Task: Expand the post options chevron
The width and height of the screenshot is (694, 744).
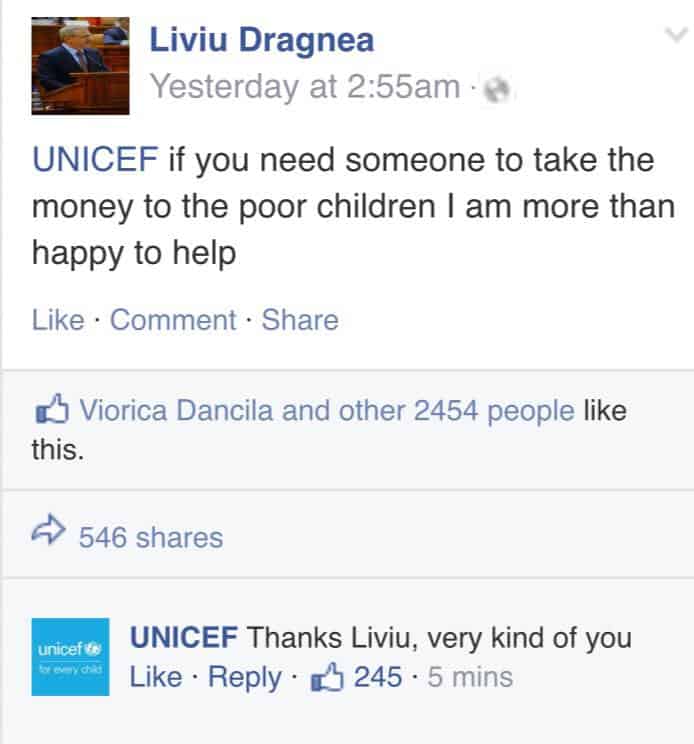Action: (674, 34)
